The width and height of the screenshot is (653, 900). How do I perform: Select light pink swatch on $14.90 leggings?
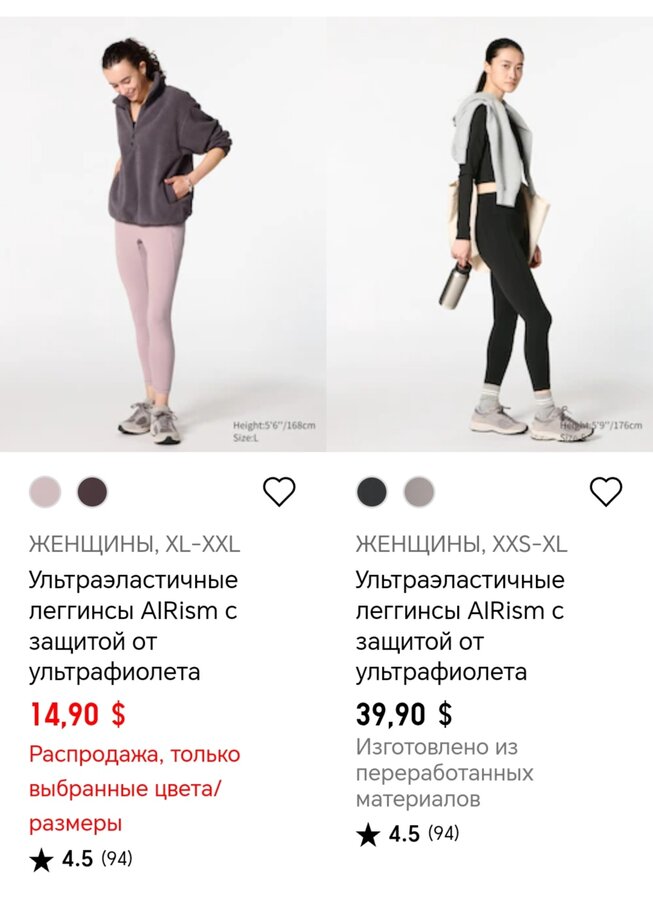45,492
